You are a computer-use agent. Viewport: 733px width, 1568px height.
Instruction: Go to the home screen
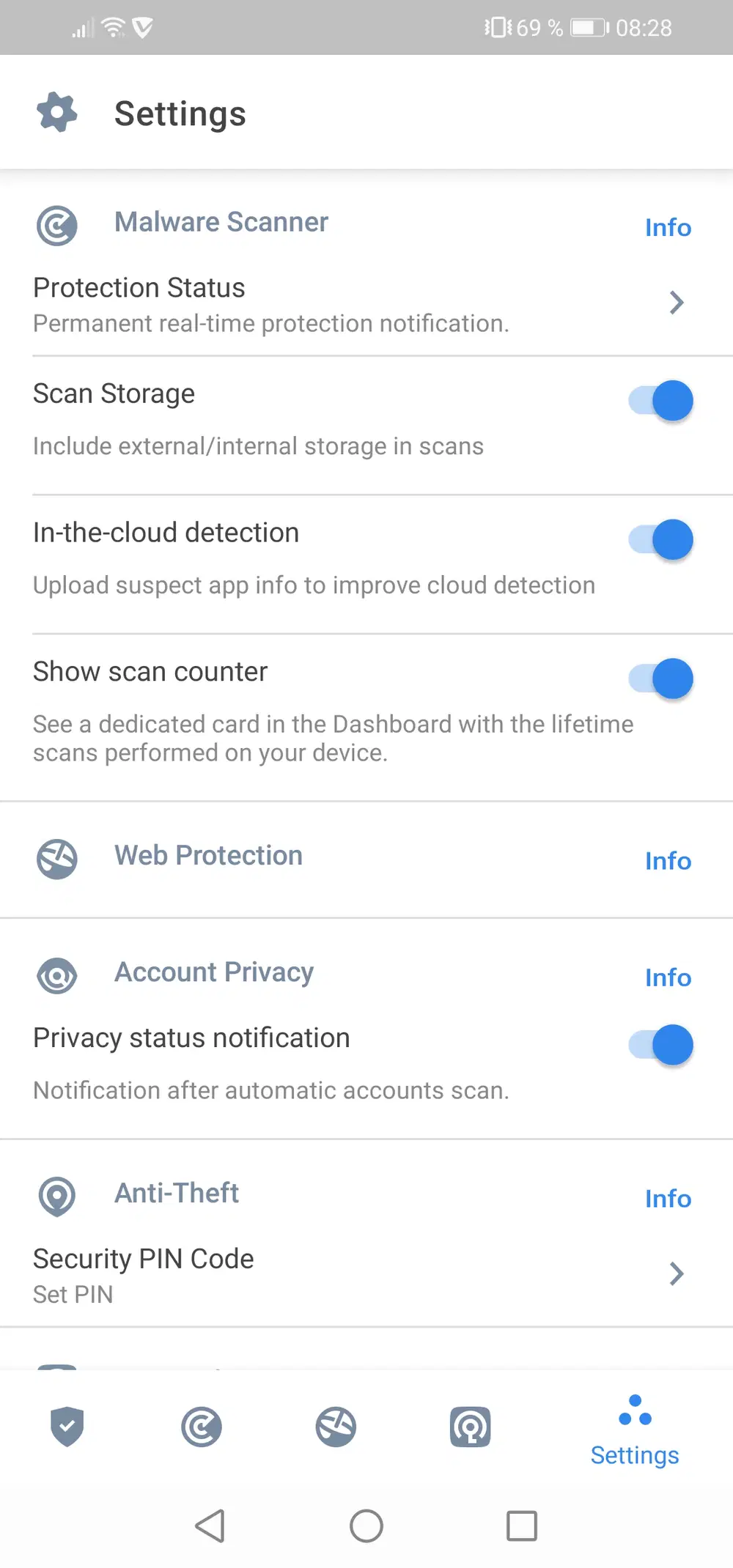(366, 1526)
